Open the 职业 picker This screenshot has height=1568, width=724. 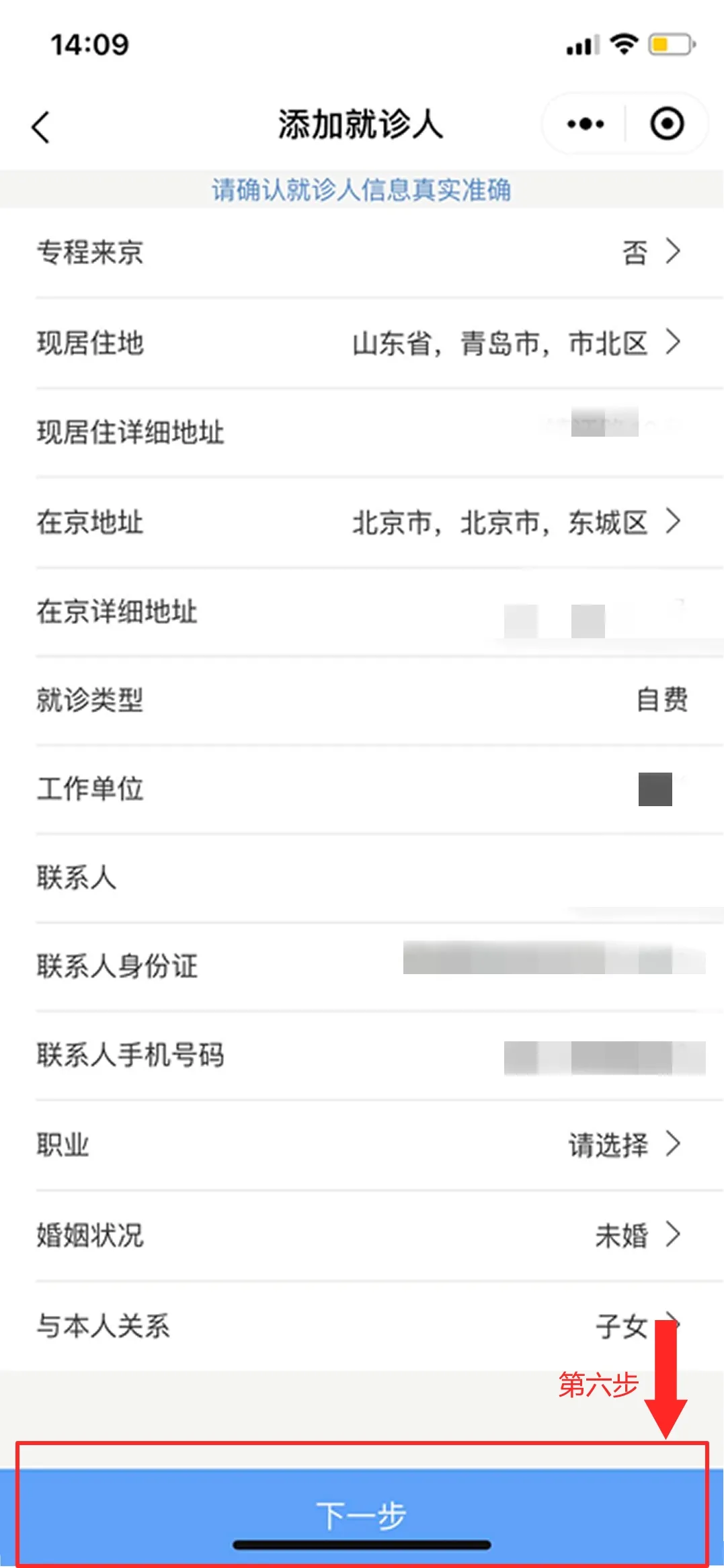click(x=622, y=1145)
